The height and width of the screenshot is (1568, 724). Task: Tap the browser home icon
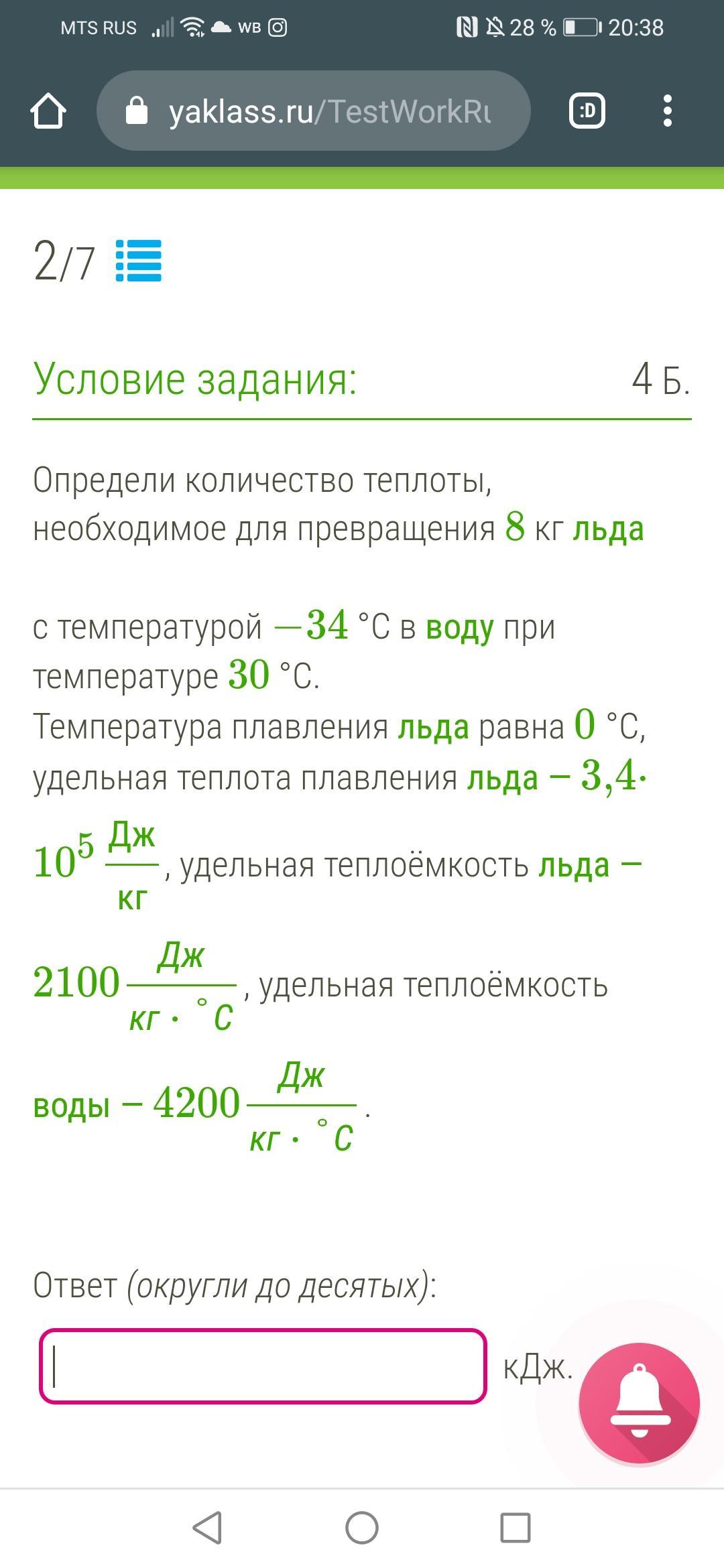[48, 111]
